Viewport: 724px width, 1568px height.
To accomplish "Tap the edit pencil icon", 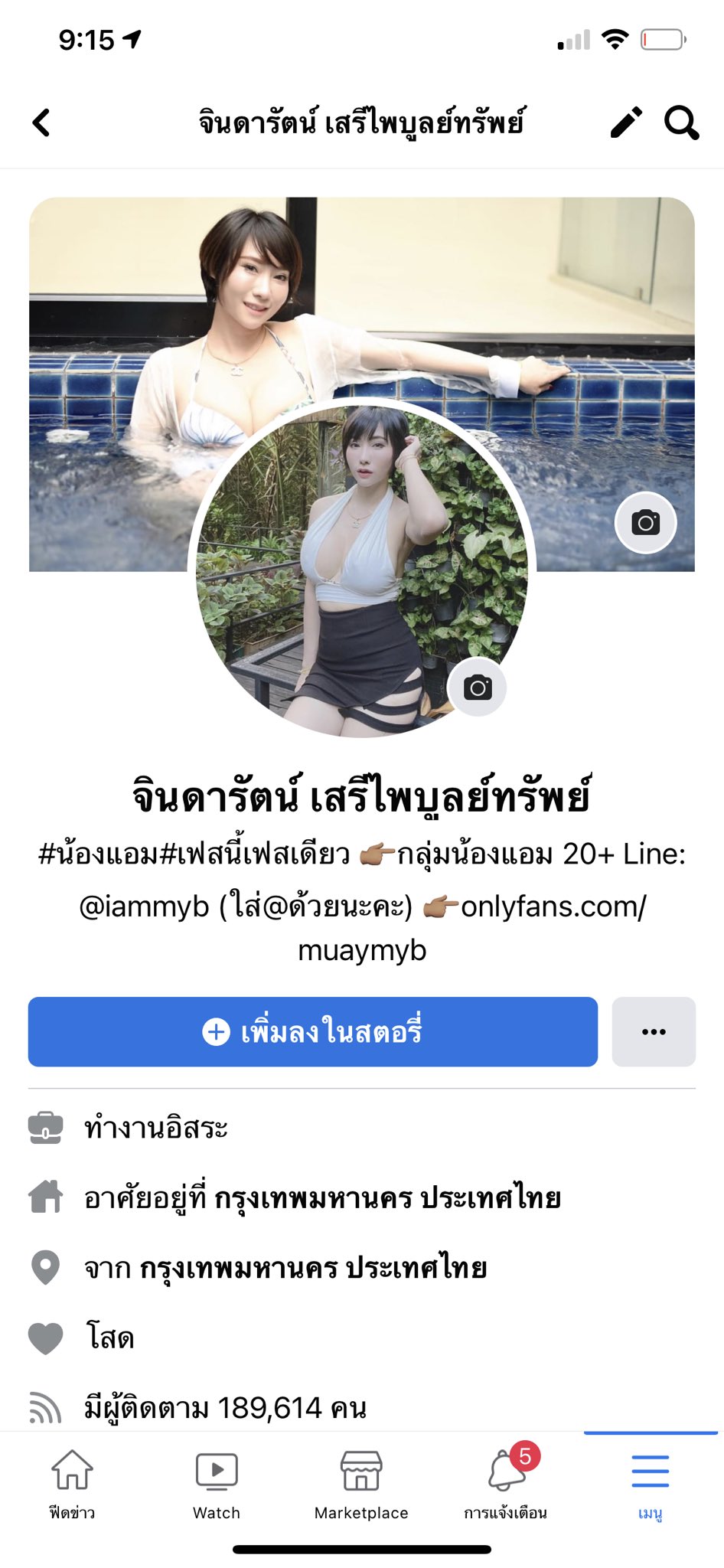I will point(625,122).
